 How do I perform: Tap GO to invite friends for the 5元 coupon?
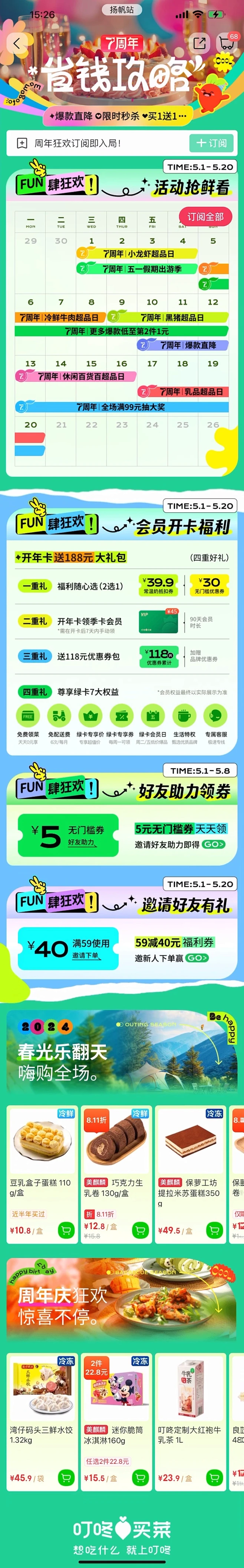coord(214,844)
